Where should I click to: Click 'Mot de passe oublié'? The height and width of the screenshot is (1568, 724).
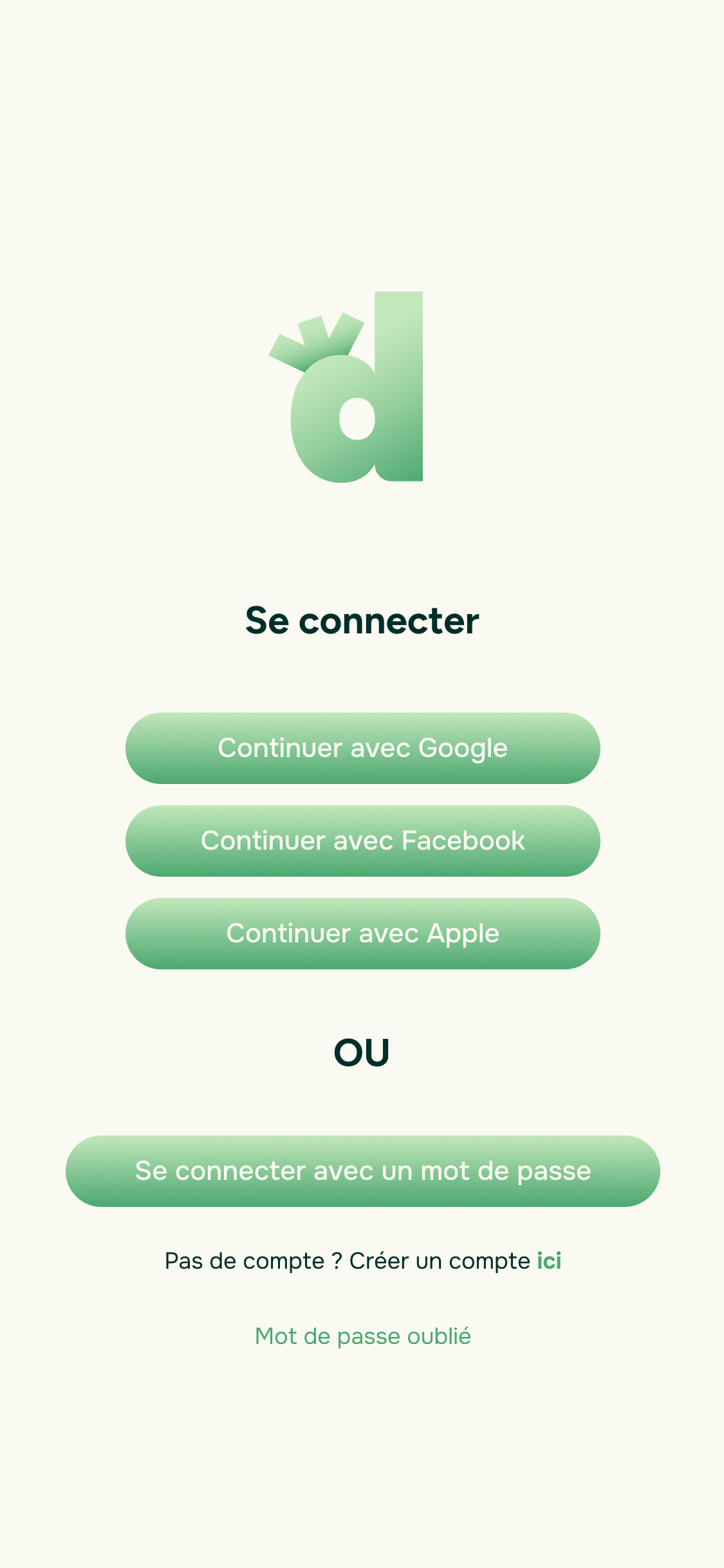(362, 1336)
